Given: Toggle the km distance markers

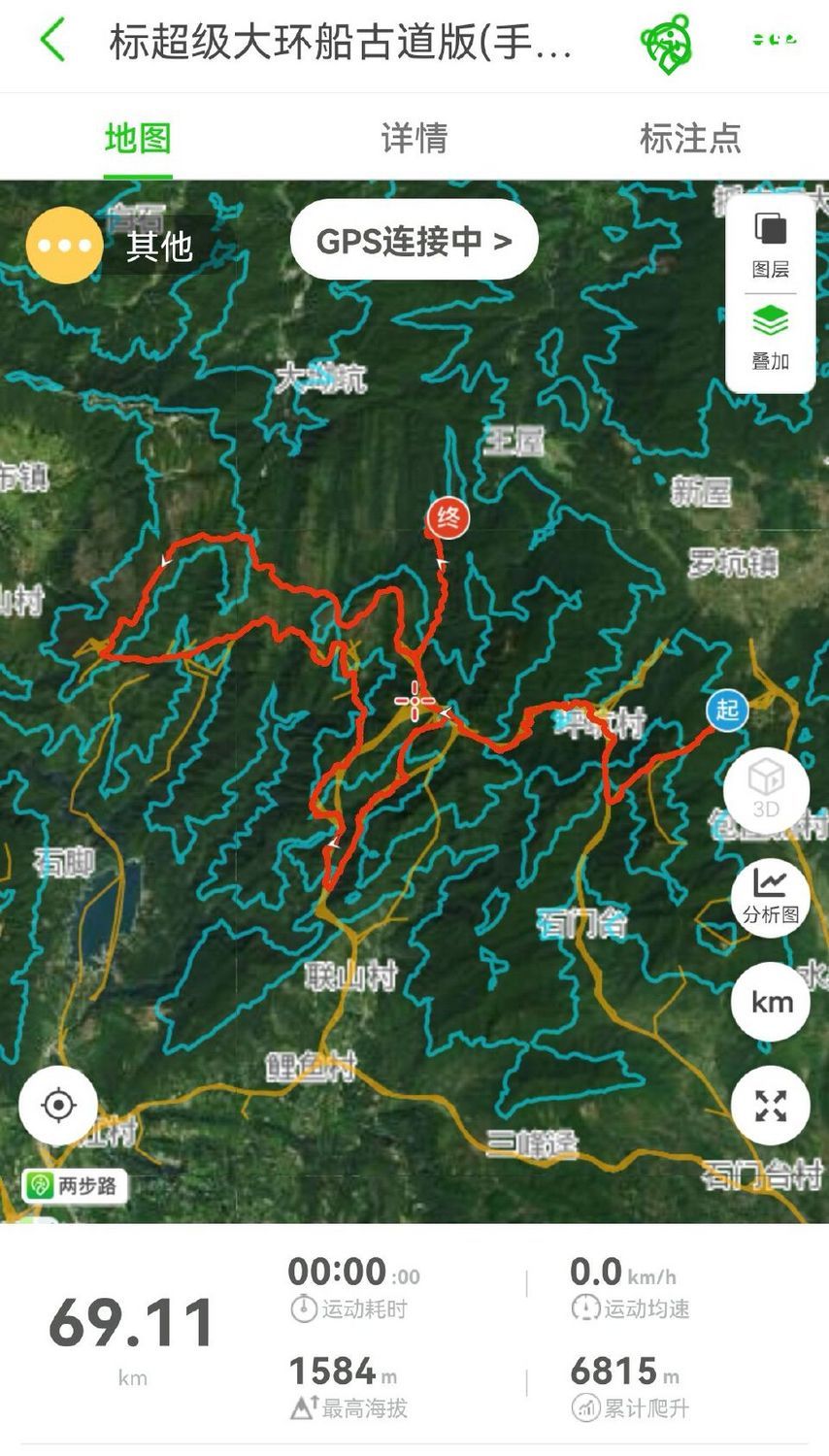Looking at the screenshot, I should pyautogui.click(x=771, y=1002).
